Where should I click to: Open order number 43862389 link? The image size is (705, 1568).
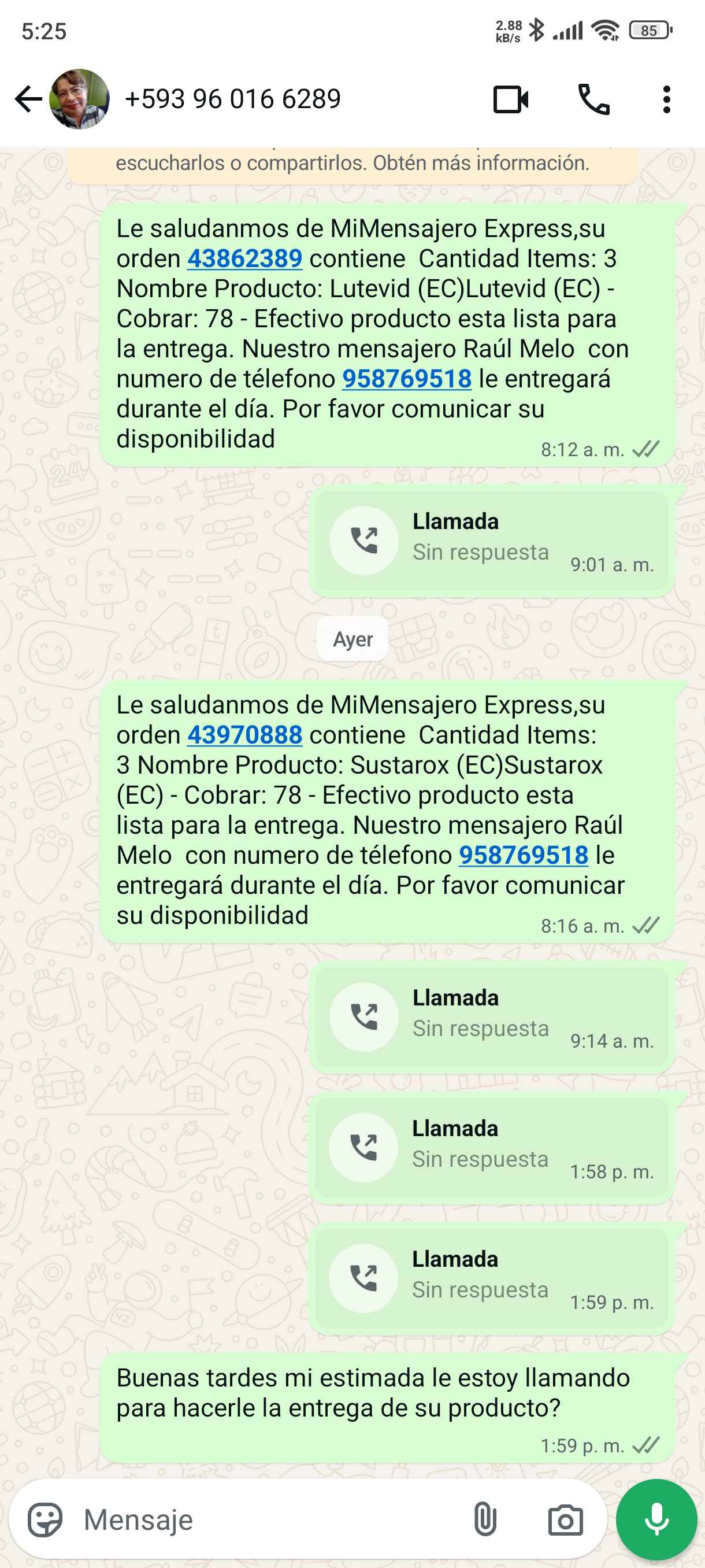pyautogui.click(x=244, y=258)
